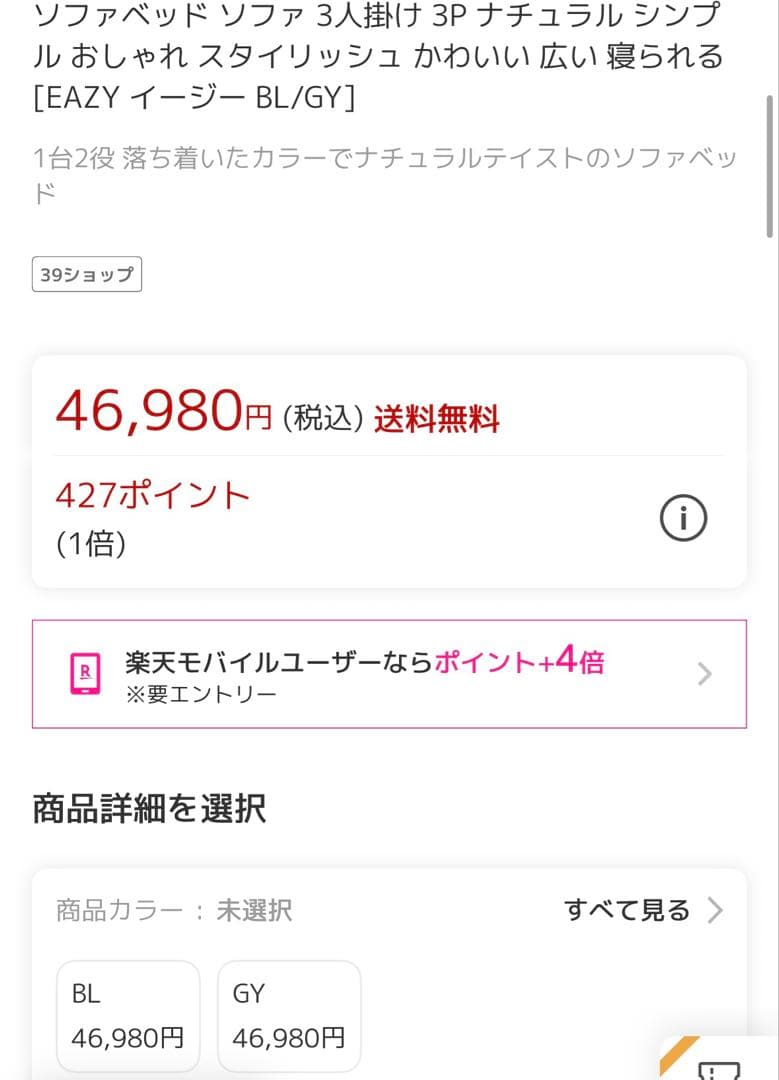Click the chevron beside すべて見る

click(716, 910)
